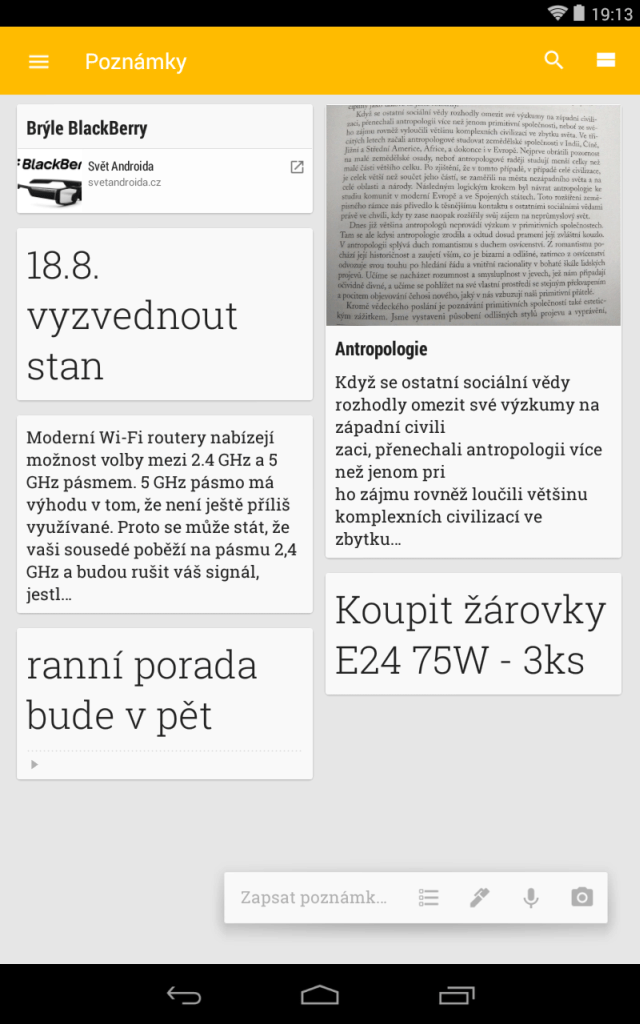Open the note 18.8. vyzvednout stan
This screenshot has height=1024, width=640.
165,315
